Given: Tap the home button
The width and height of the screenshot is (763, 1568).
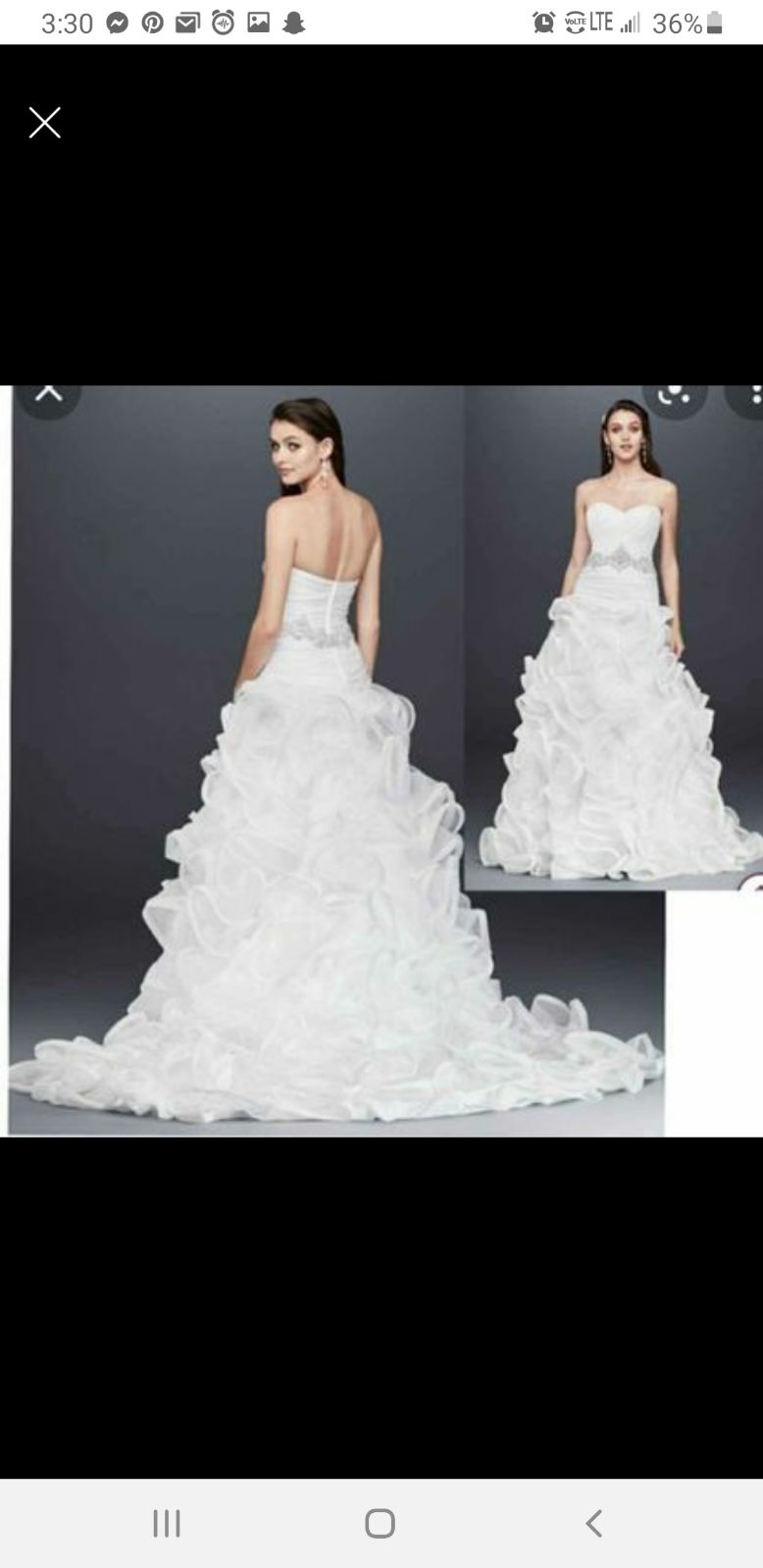Looking at the screenshot, I should coord(380,1523).
